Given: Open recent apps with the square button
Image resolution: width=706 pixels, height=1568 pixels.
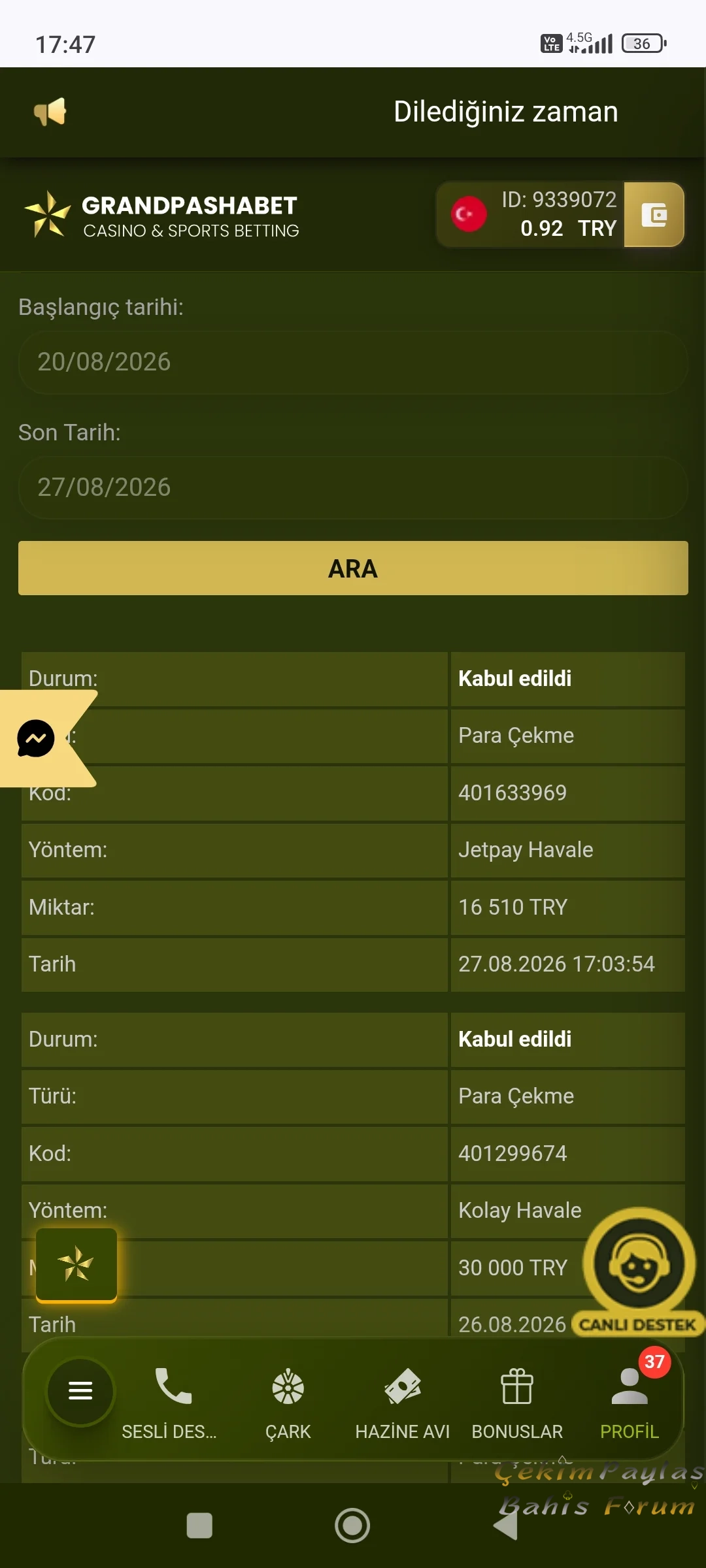Looking at the screenshot, I should coord(199,1526).
